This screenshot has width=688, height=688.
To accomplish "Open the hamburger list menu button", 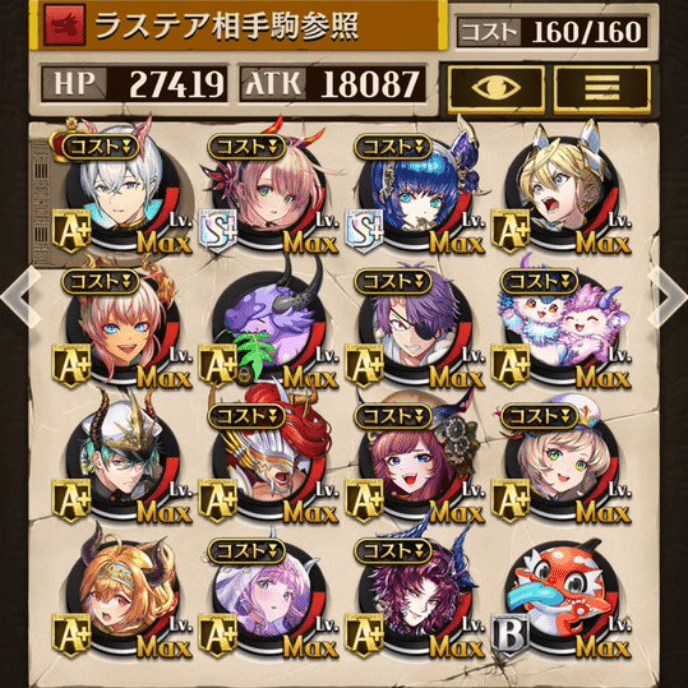I will (x=601, y=90).
